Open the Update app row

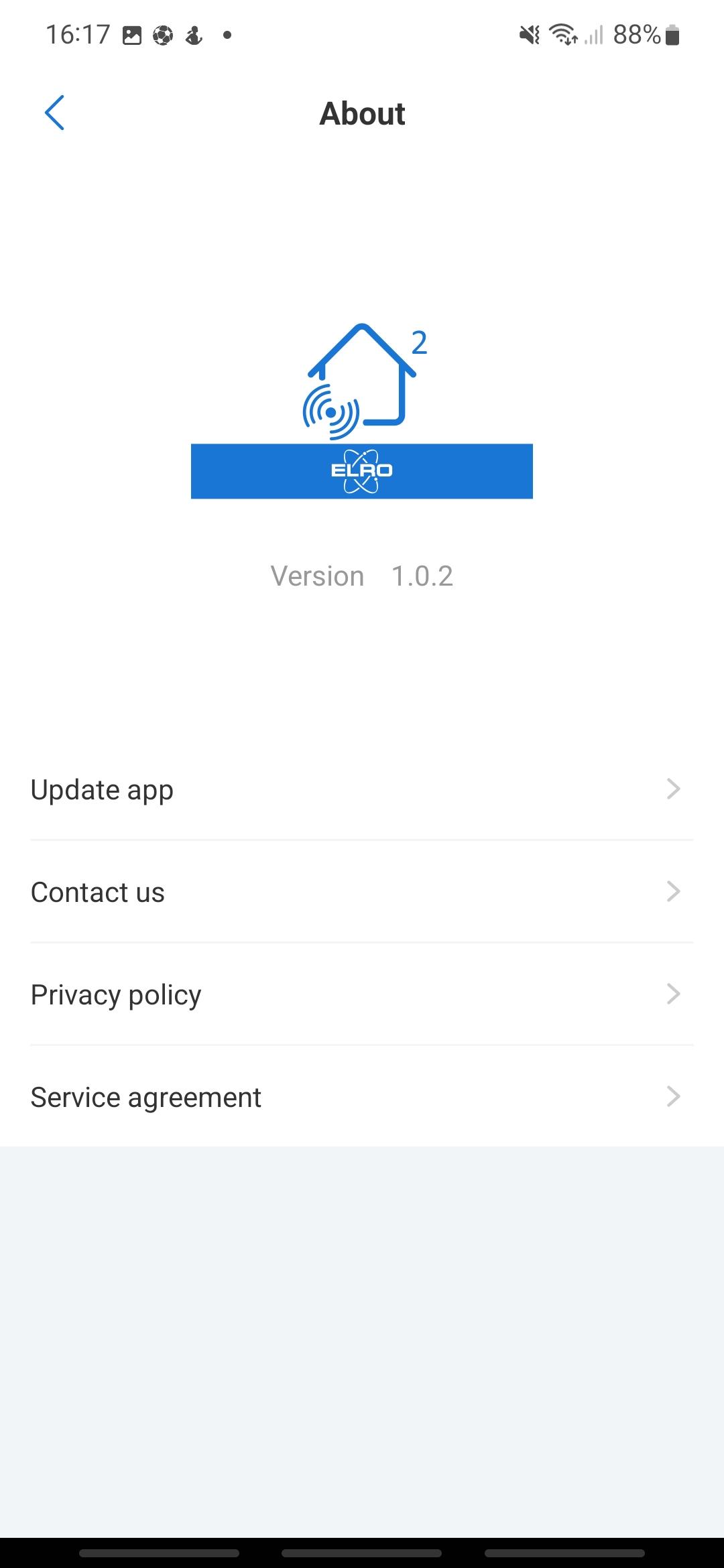click(x=362, y=789)
